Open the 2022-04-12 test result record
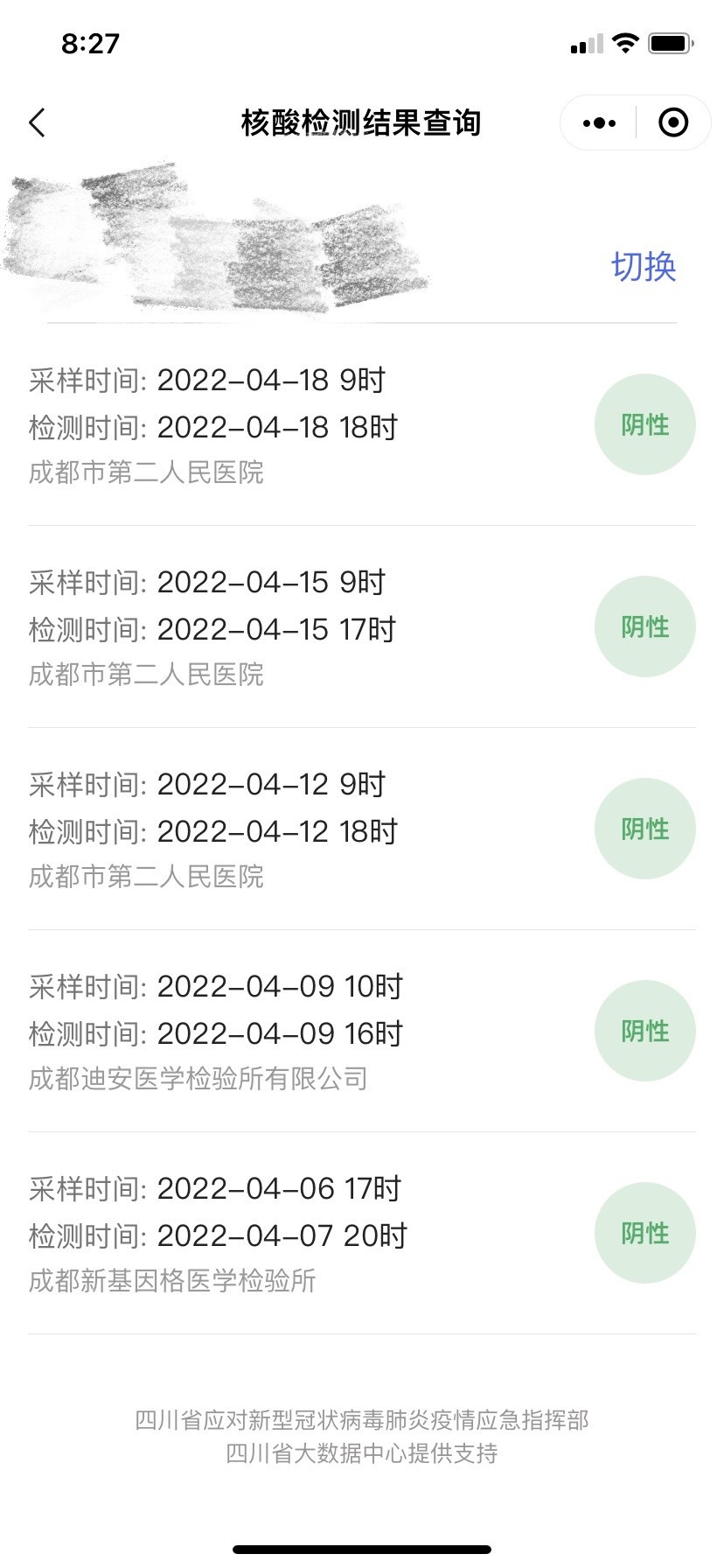724x1568 pixels. pos(362,829)
